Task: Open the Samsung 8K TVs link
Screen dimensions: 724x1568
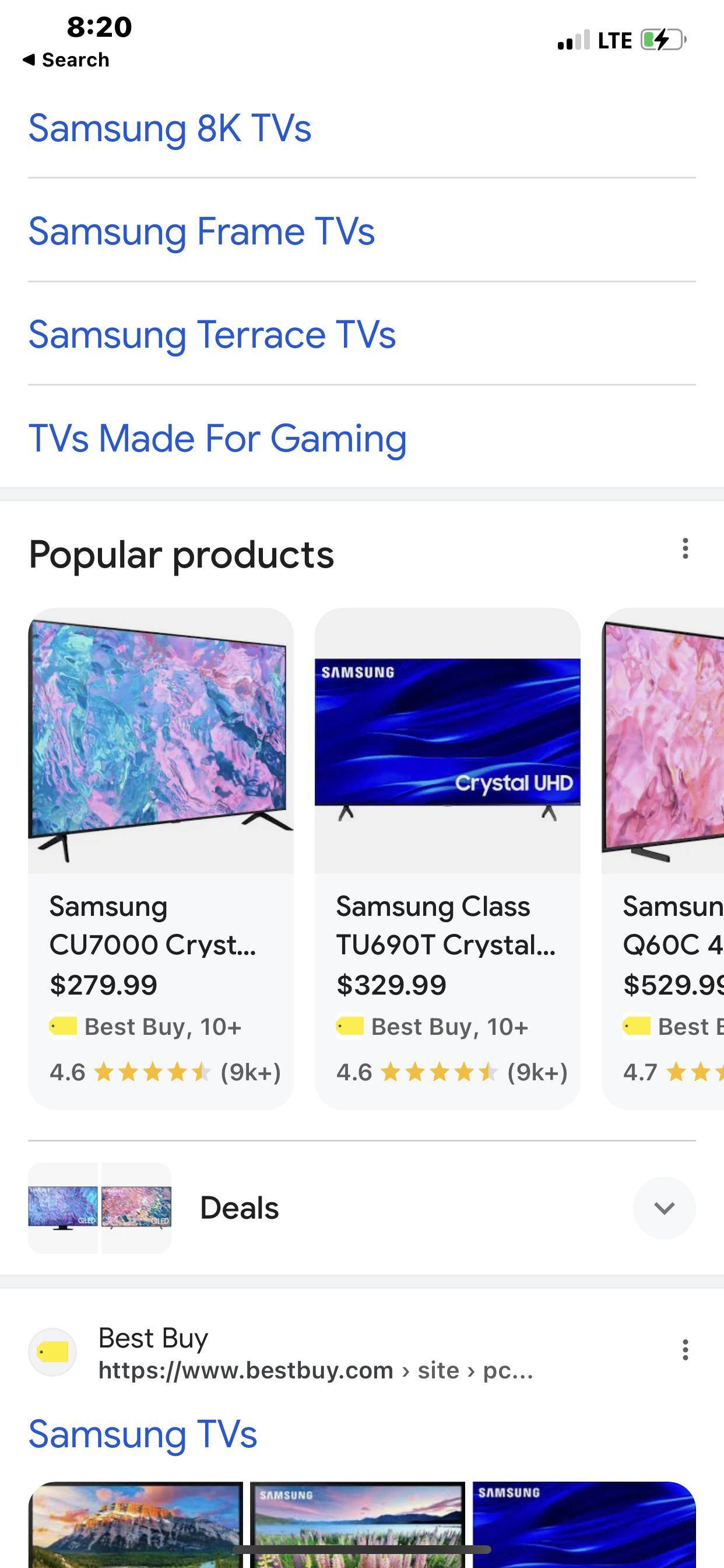Action: (170, 128)
